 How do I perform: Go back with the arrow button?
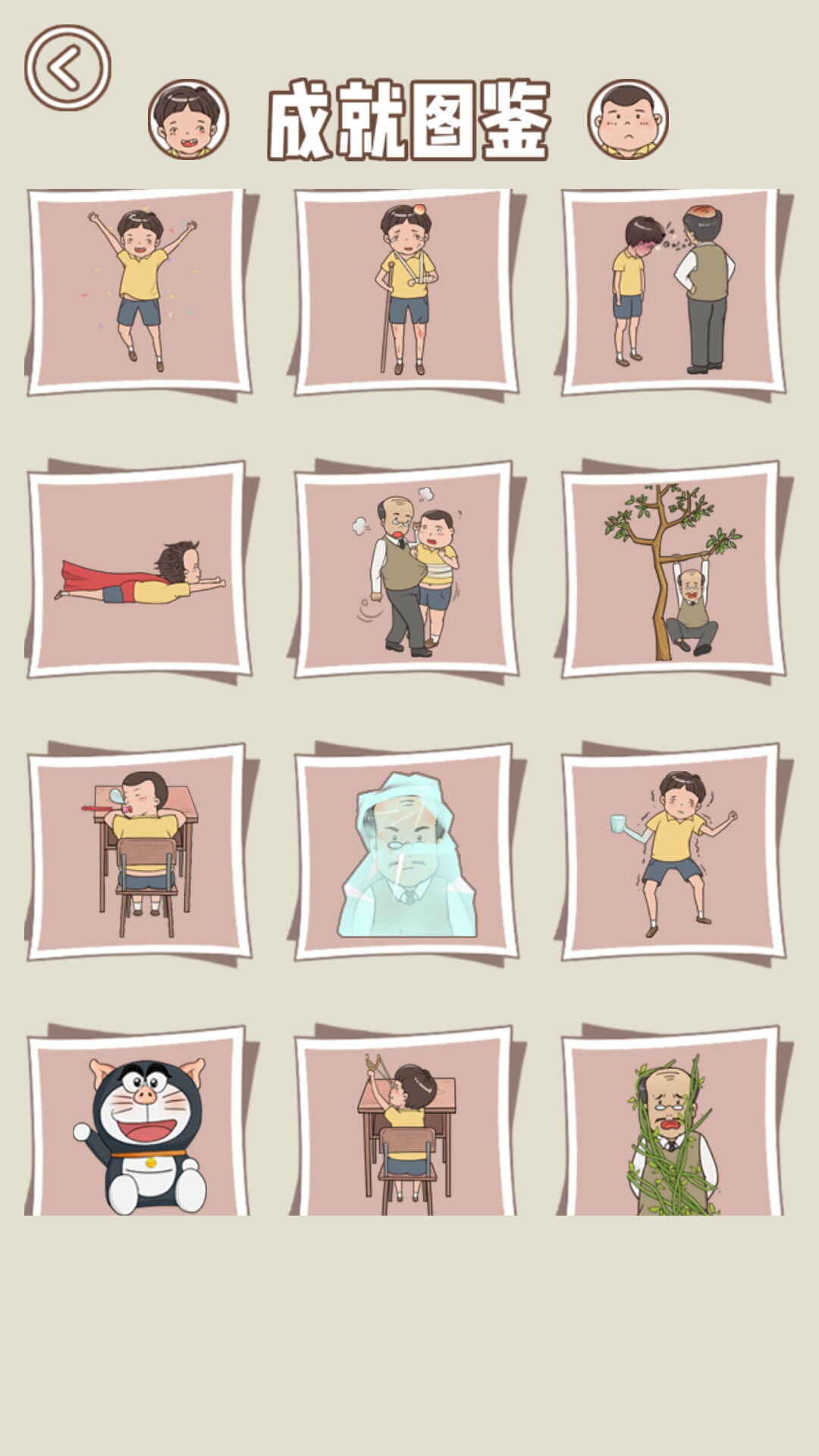tap(67, 68)
